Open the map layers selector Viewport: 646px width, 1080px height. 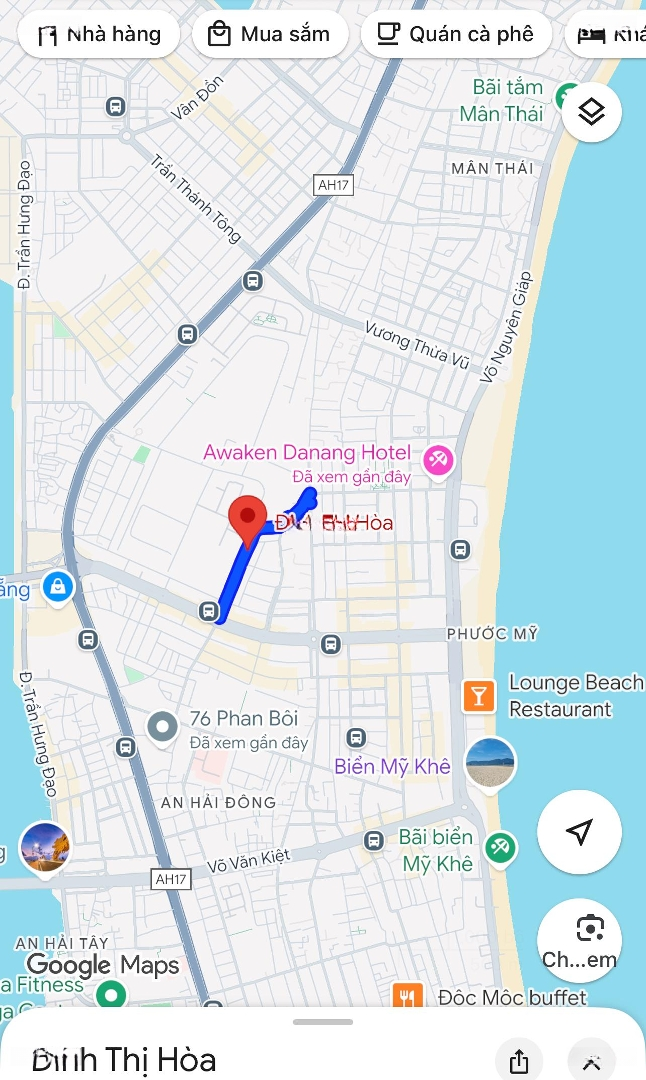[x=592, y=112]
